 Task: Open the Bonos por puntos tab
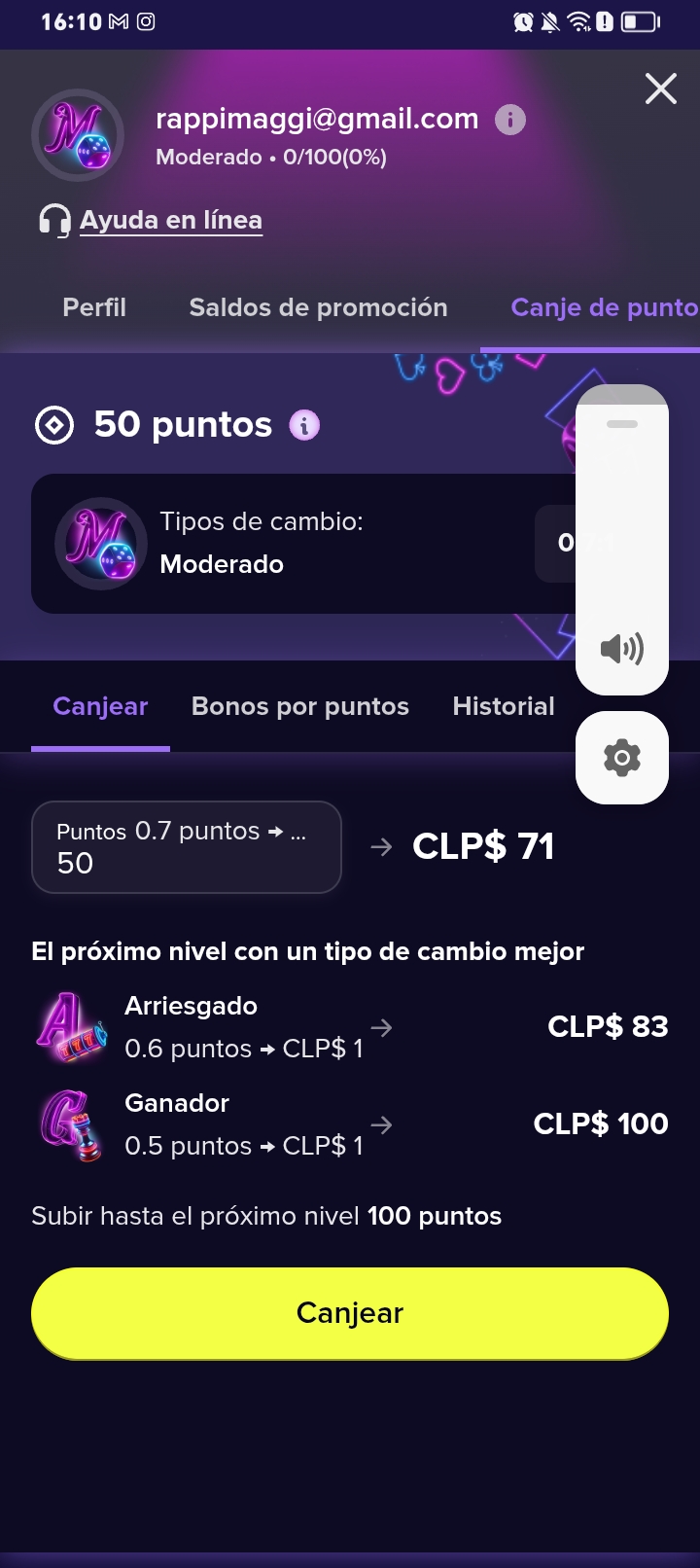(299, 706)
